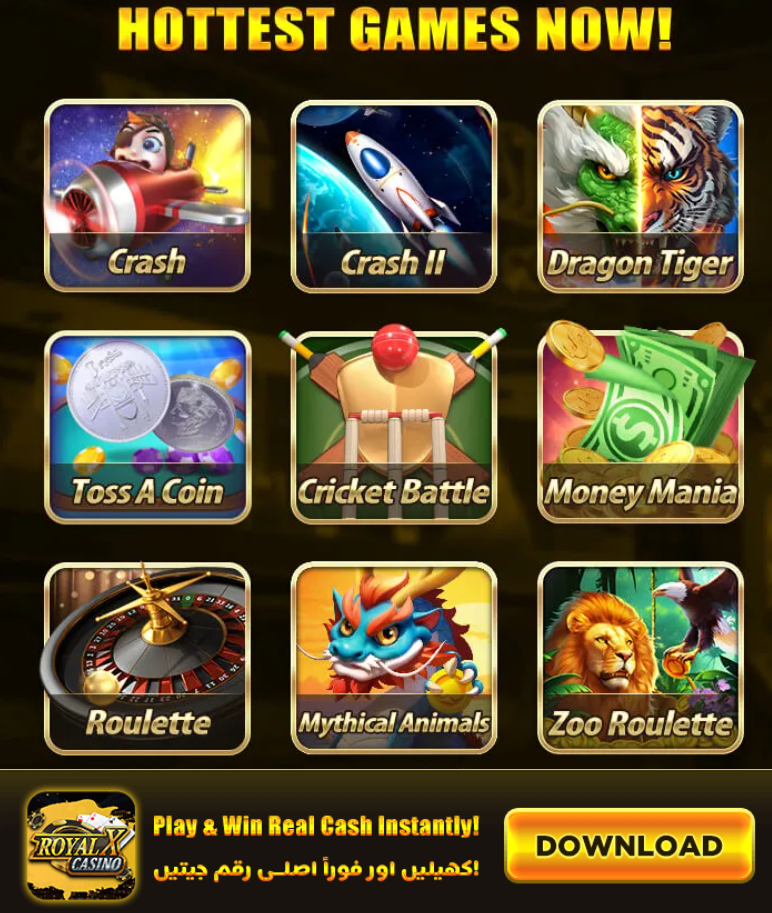Select the Dragon Tiger game
772x913 pixels.
pyautogui.click(x=640, y=196)
